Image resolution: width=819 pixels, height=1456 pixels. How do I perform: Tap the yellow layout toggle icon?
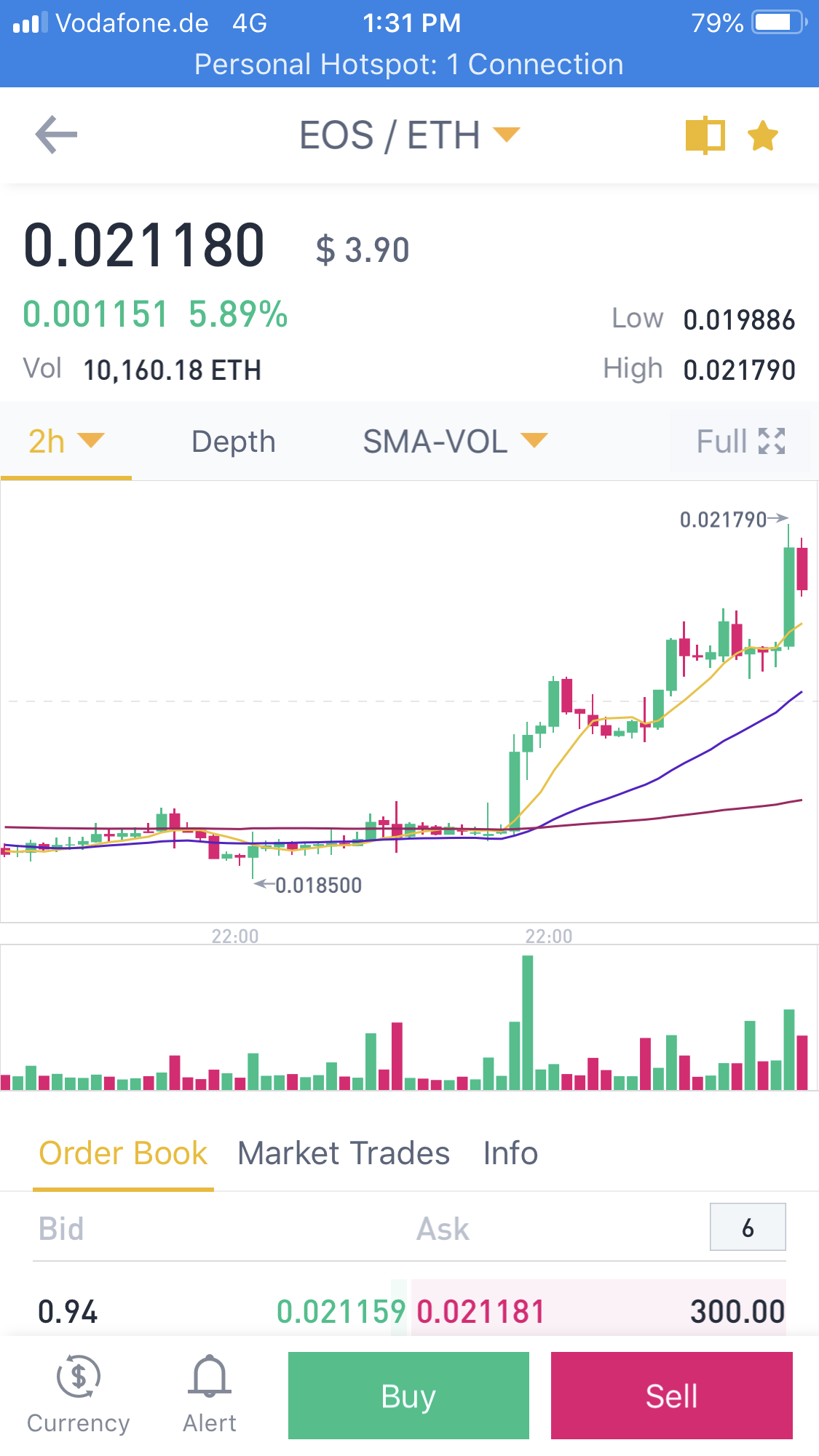click(705, 135)
